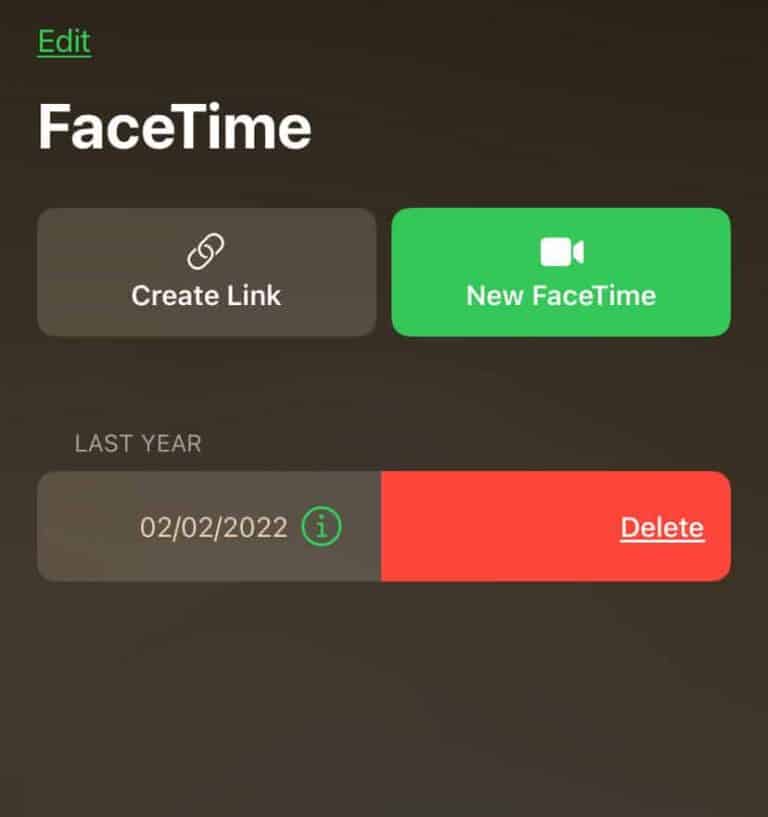Start a New FaceTime call
768x817 pixels.
(560, 272)
